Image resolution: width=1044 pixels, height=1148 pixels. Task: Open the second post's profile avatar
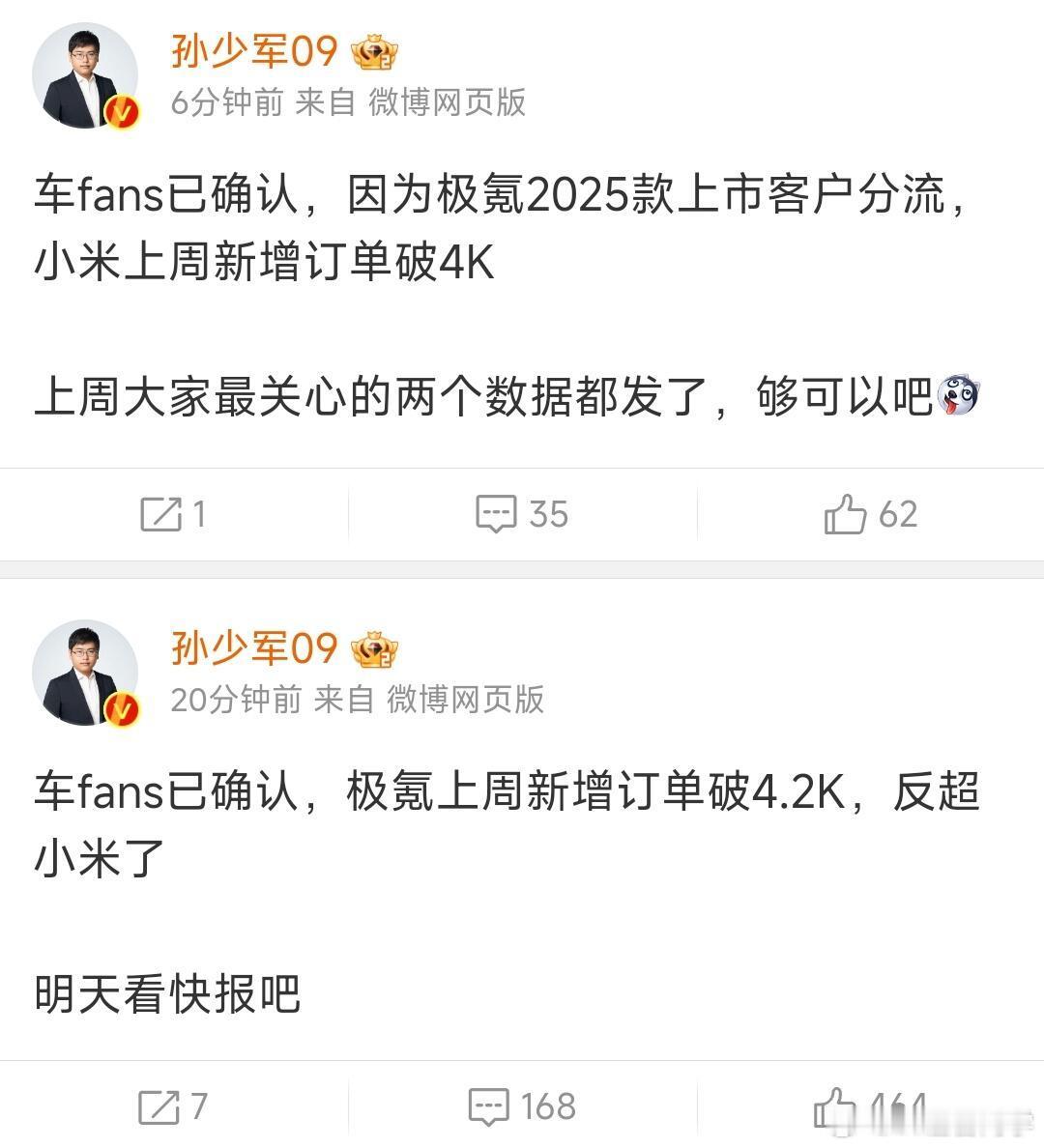pyautogui.click(x=85, y=671)
